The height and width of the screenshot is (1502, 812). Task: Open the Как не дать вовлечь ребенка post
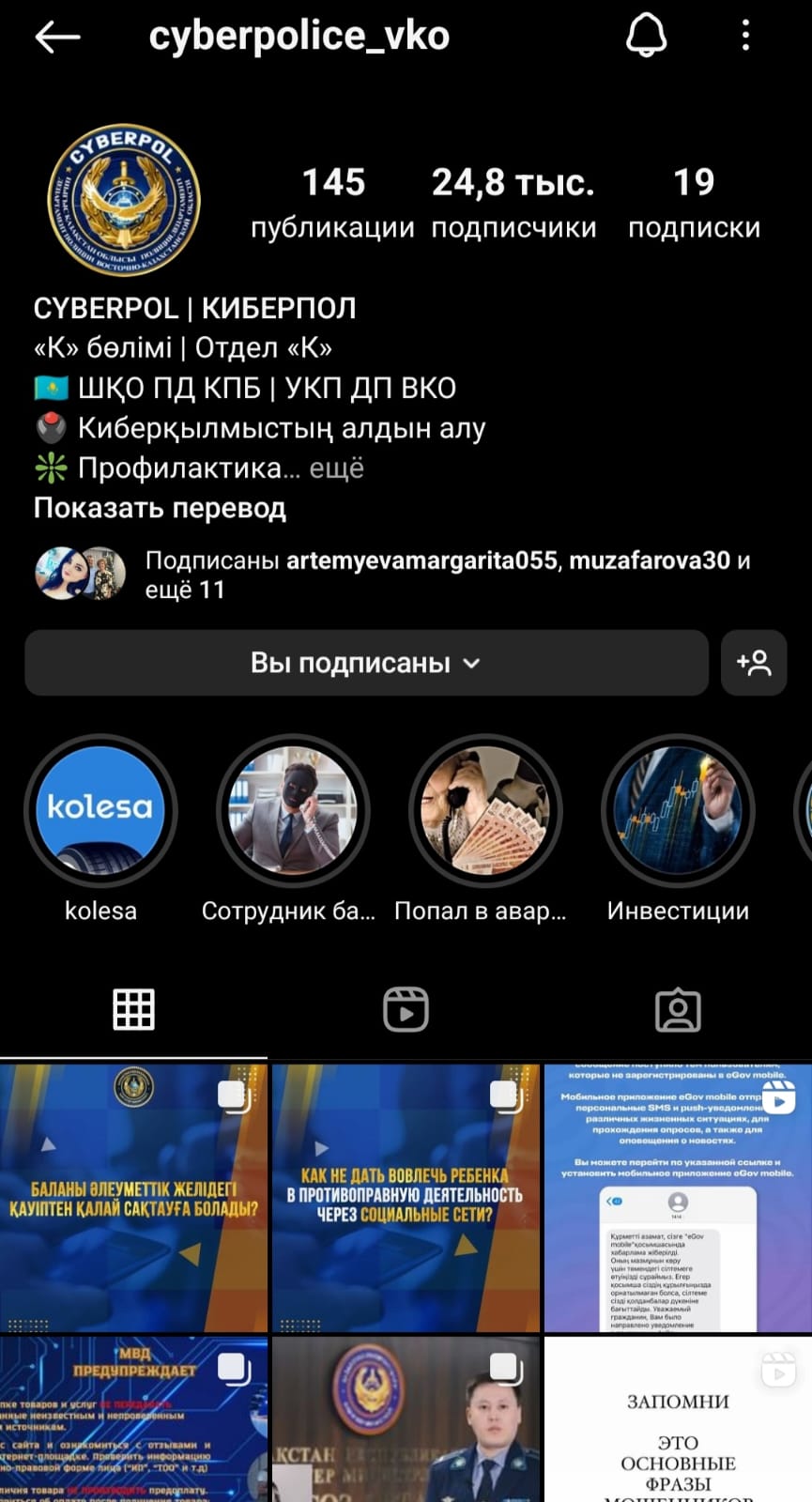point(406,1198)
